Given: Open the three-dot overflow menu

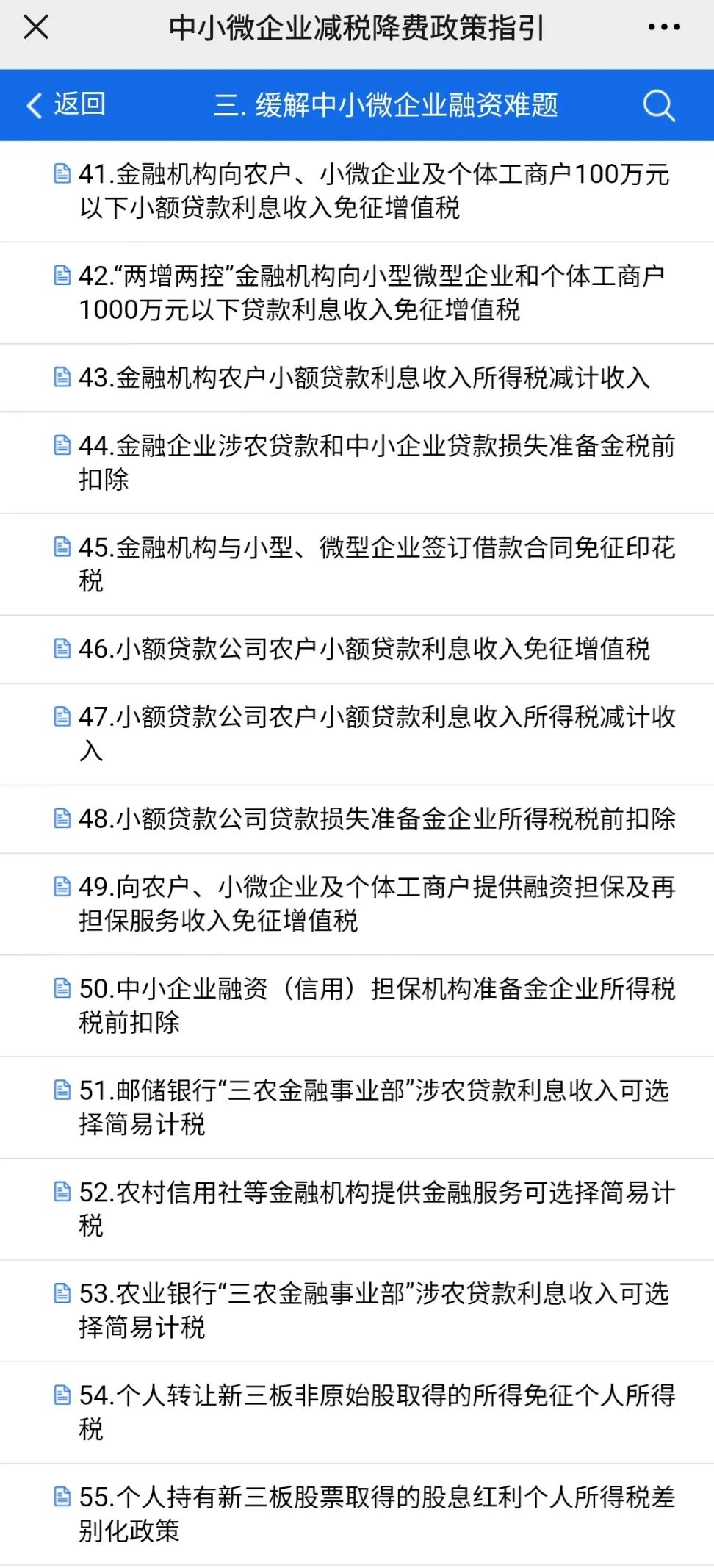Looking at the screenshot, I should click(664, 28).
